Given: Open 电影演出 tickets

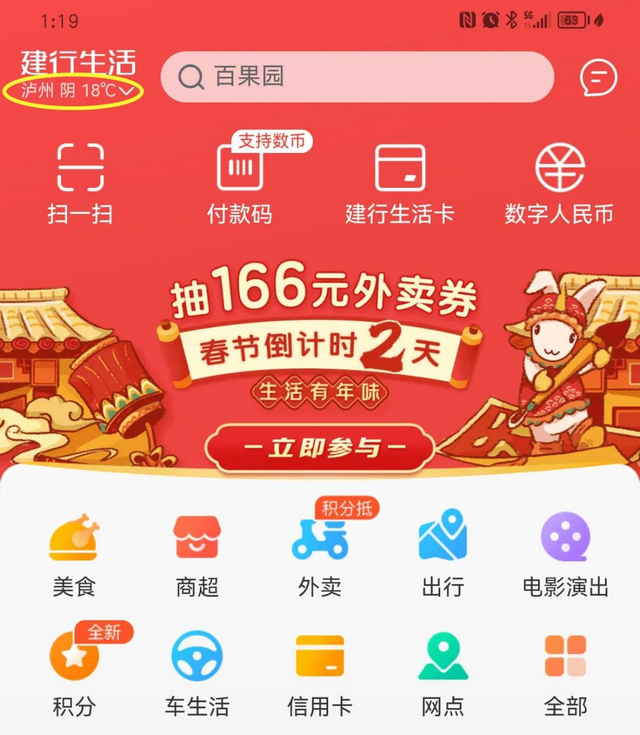Looking at the screenshot, I should 565,555.
